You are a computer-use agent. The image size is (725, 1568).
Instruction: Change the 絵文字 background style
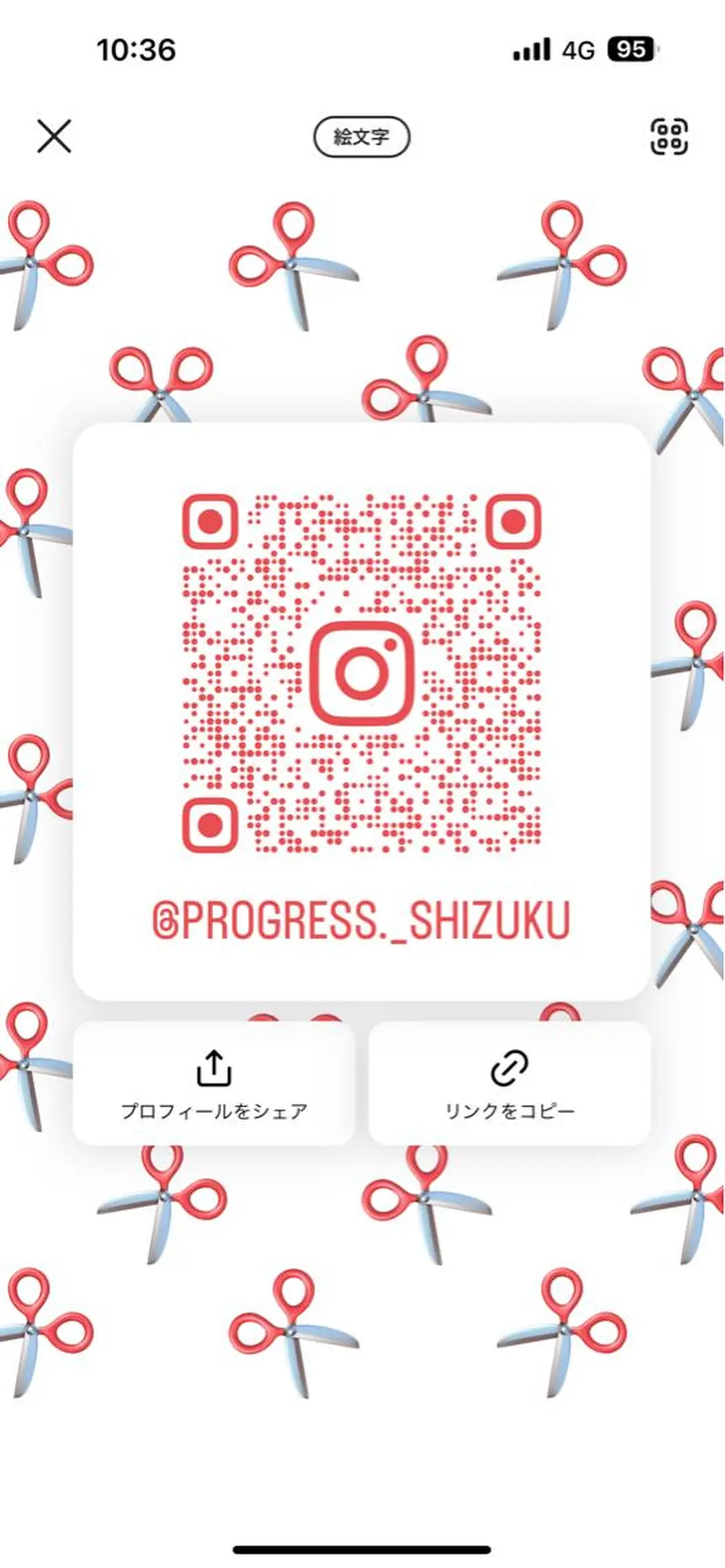[361, 138]
